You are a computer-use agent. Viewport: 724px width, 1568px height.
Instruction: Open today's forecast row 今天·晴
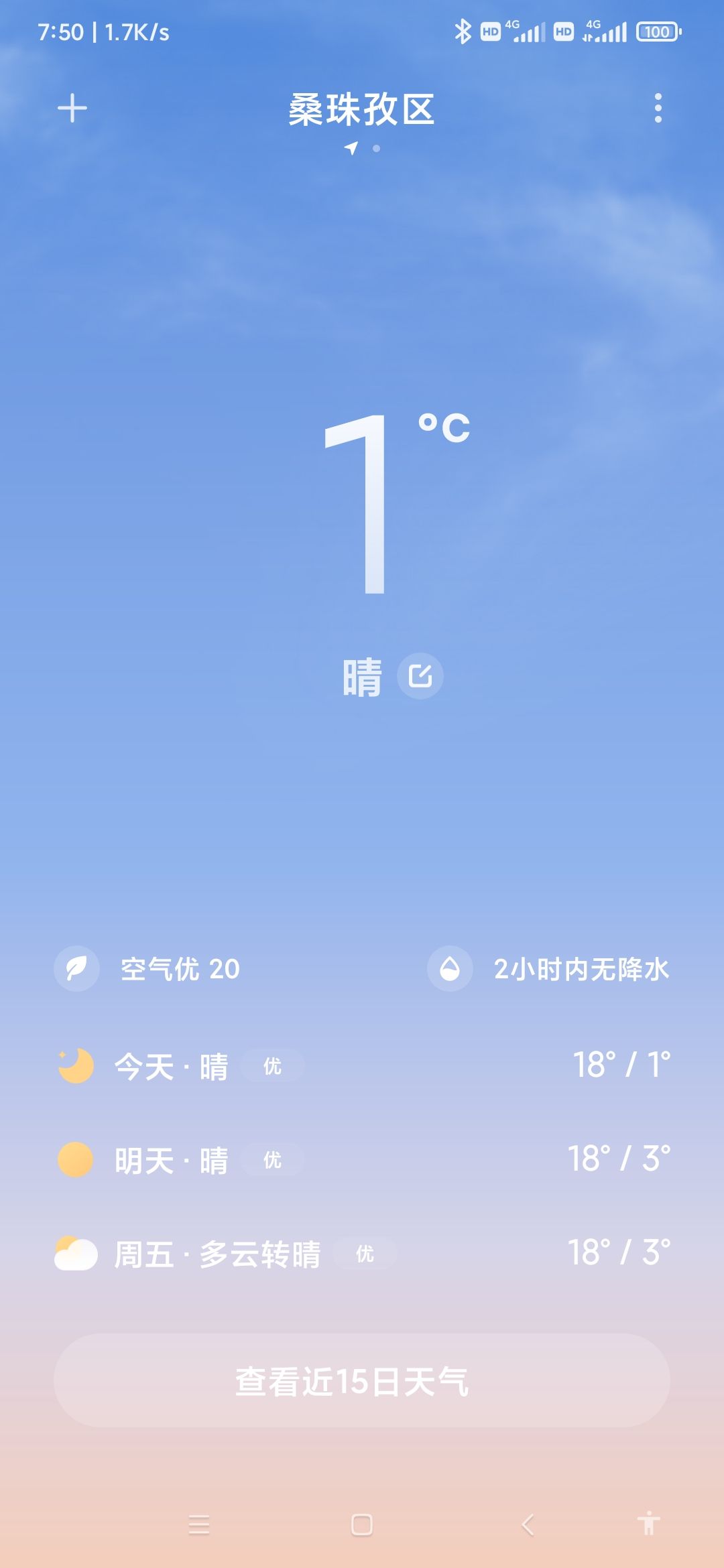point(362,1065)
